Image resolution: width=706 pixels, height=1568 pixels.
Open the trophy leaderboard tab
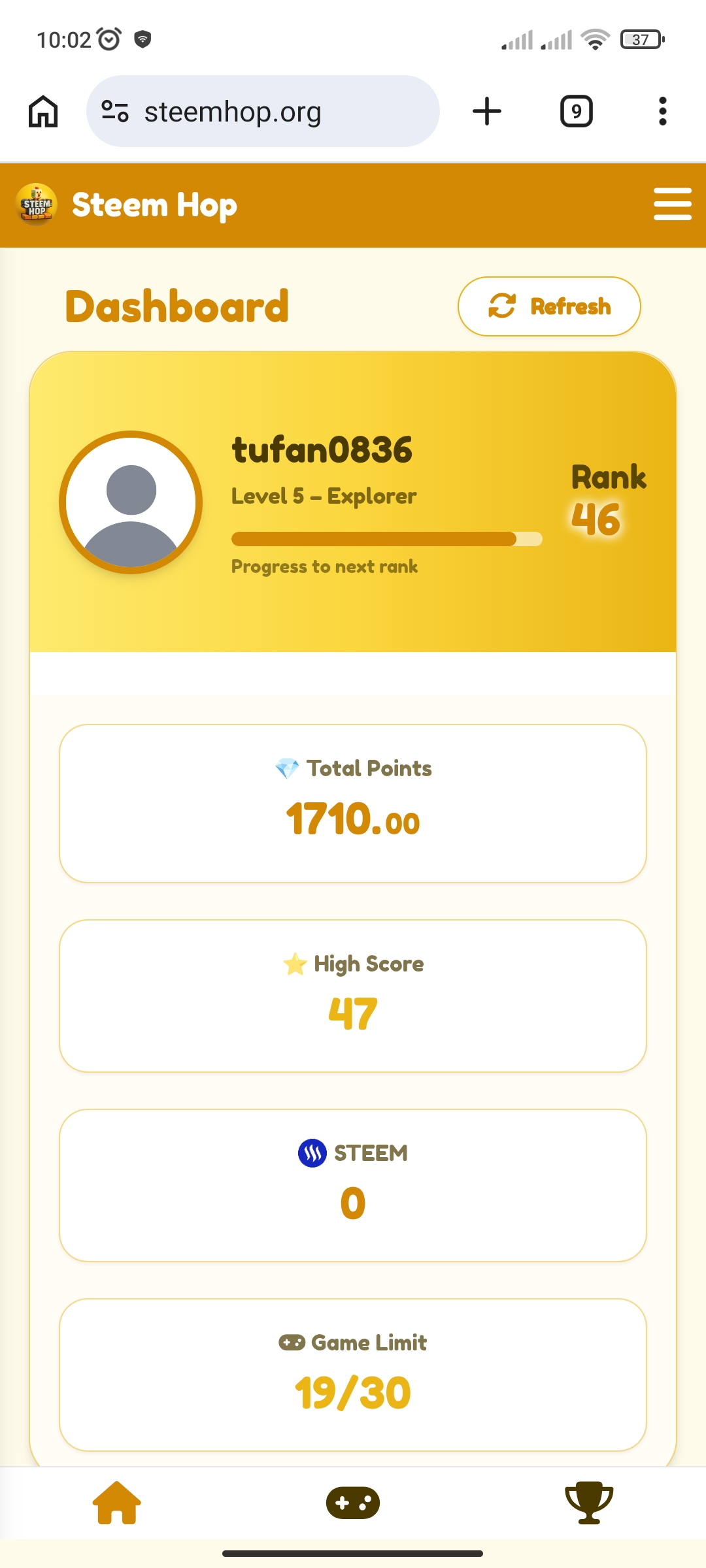589,1503
